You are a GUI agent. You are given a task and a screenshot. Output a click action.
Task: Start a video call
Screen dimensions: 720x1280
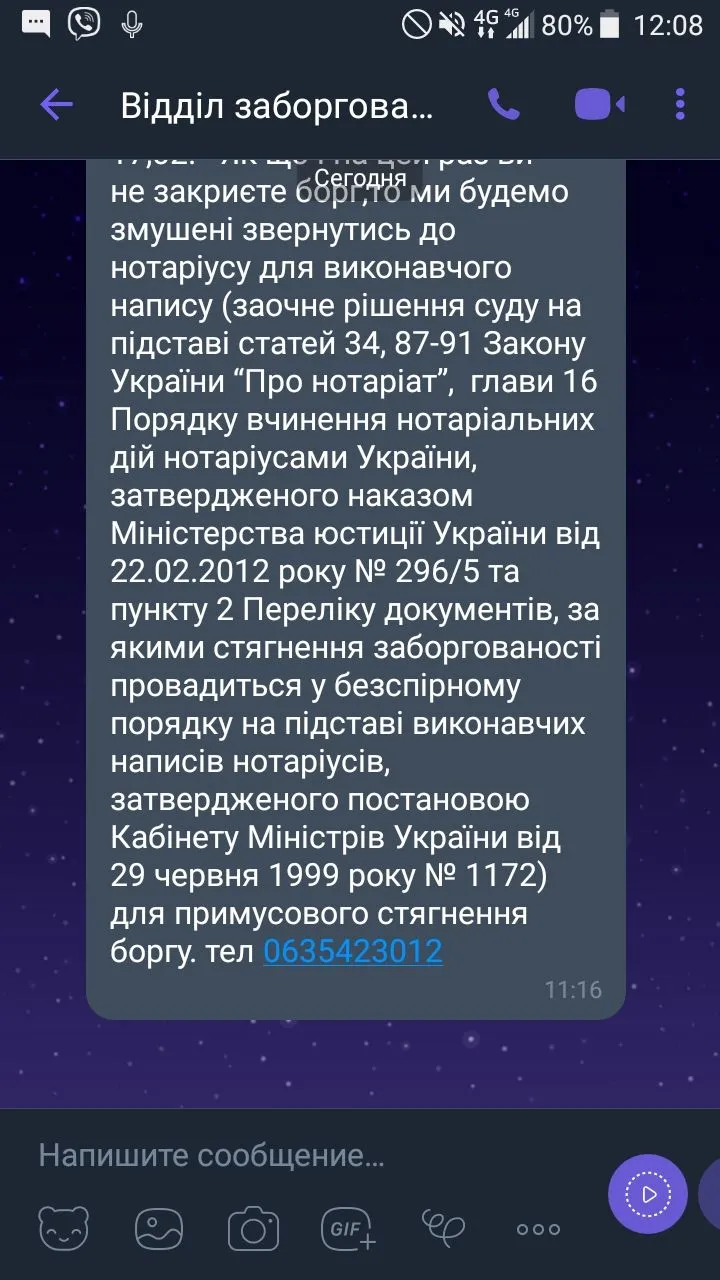pos(598,105)
